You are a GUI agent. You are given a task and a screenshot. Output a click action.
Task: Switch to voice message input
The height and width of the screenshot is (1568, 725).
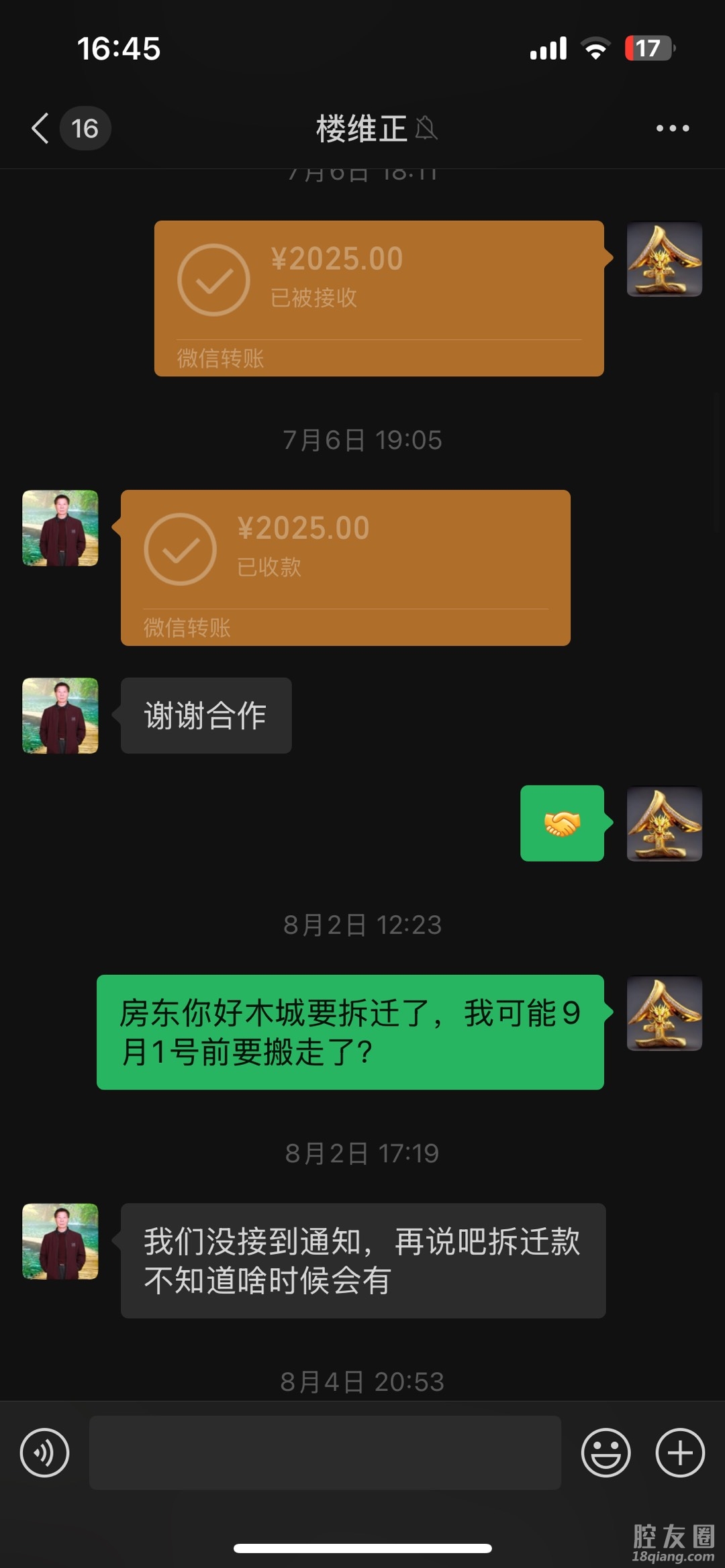[x=44, y=1453]
